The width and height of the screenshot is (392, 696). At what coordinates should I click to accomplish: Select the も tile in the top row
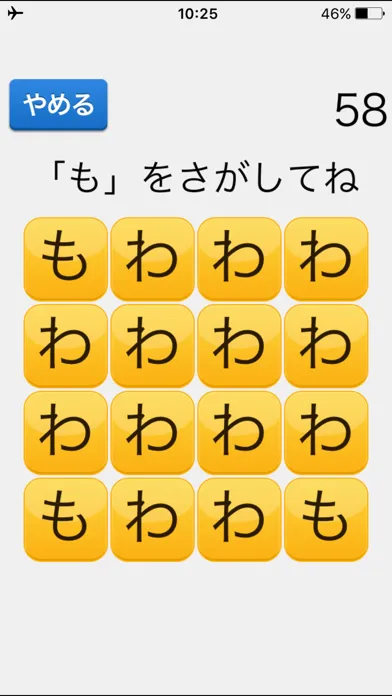pyautogui.click(x=66, y=259)
